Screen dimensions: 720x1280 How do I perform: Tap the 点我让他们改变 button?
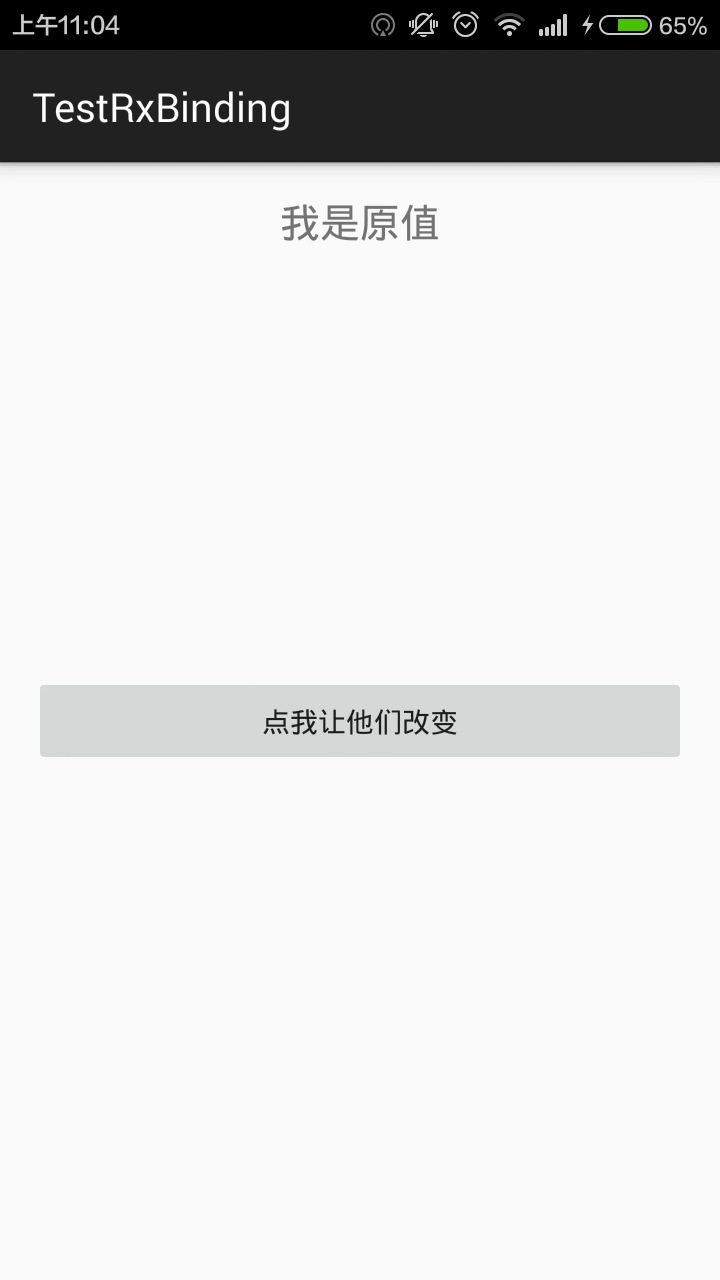[360, 721]
